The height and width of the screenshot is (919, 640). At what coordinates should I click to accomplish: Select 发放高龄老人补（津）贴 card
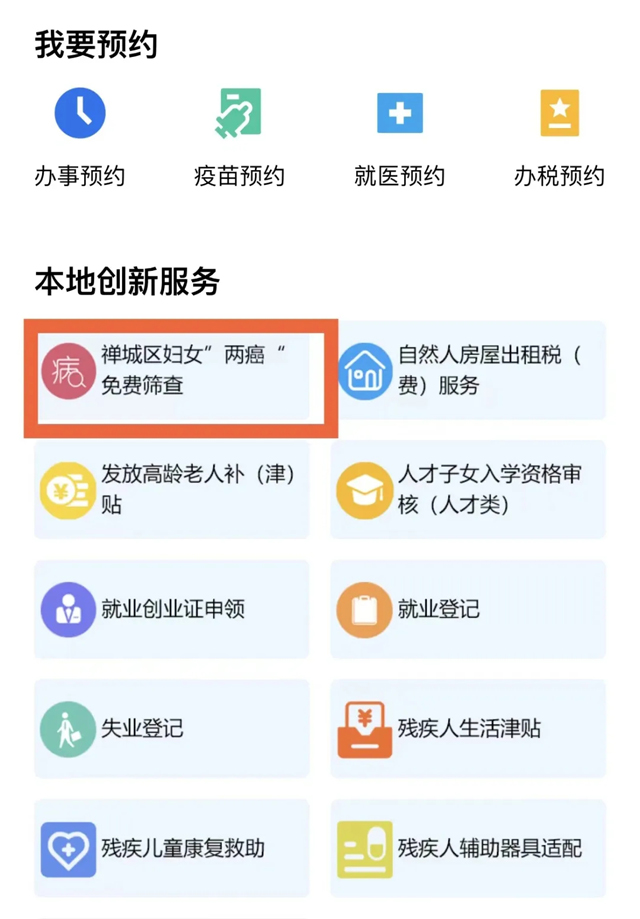coord(172,489)
